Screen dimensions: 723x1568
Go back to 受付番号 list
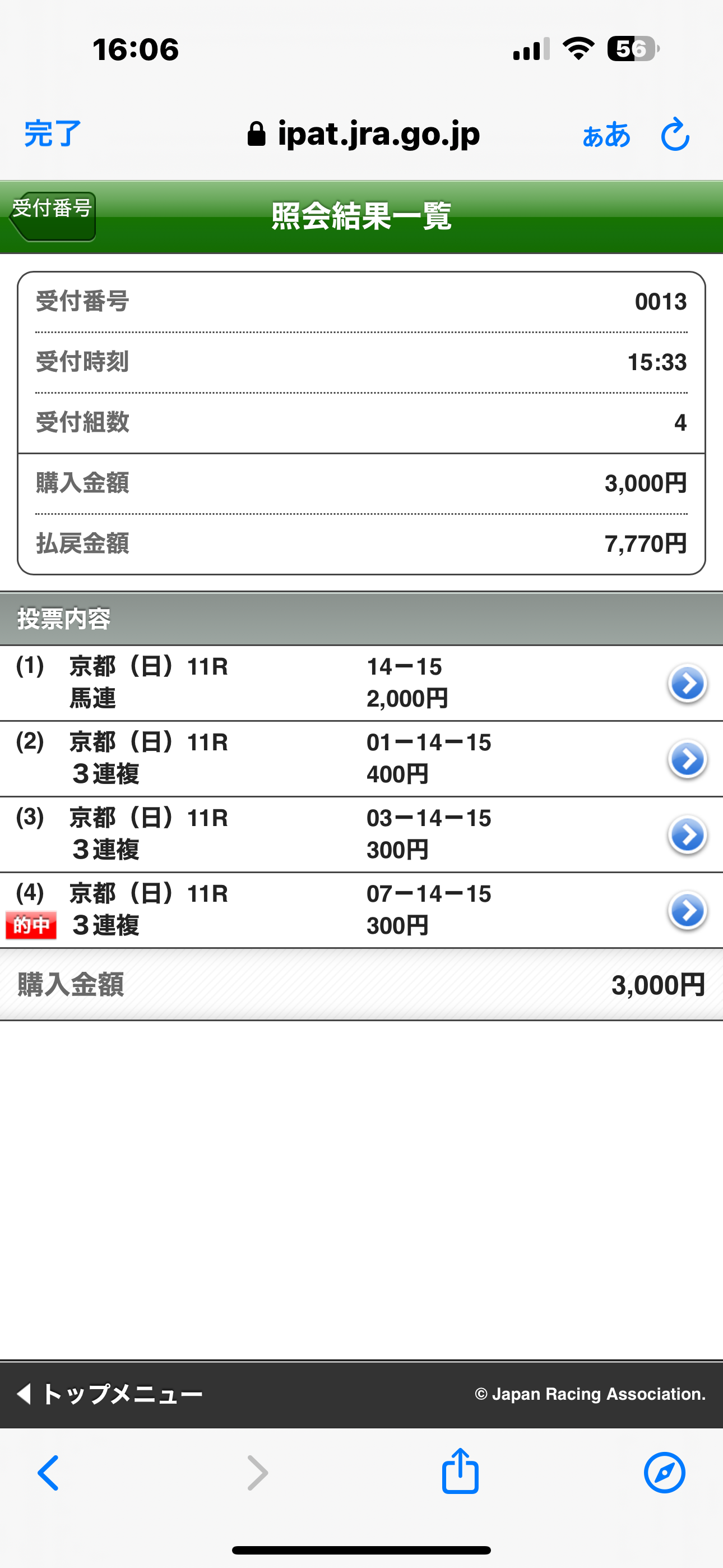(53, 216)
